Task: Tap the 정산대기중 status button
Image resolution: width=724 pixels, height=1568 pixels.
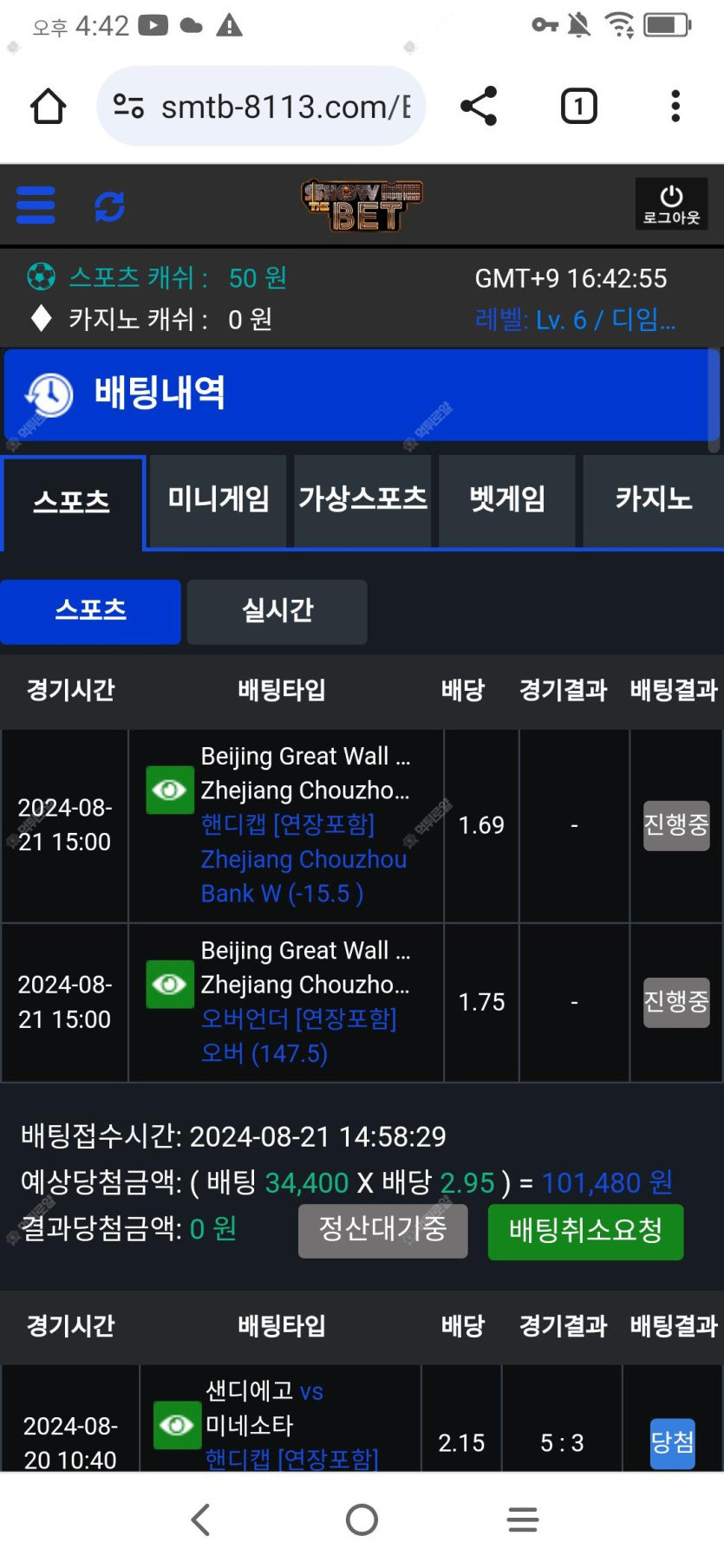Action: (382, 1229)
